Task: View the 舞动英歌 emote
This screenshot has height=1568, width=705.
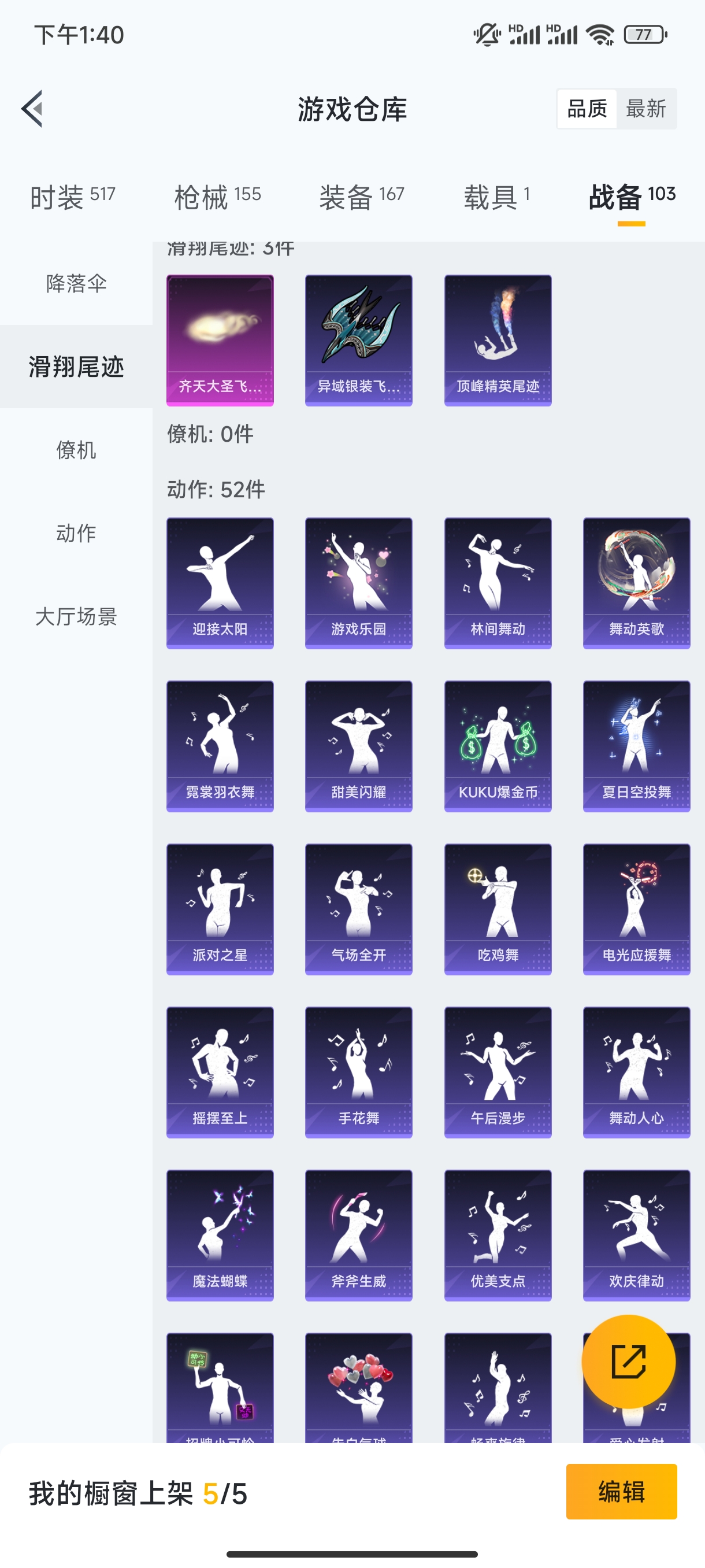Action: 636,583
